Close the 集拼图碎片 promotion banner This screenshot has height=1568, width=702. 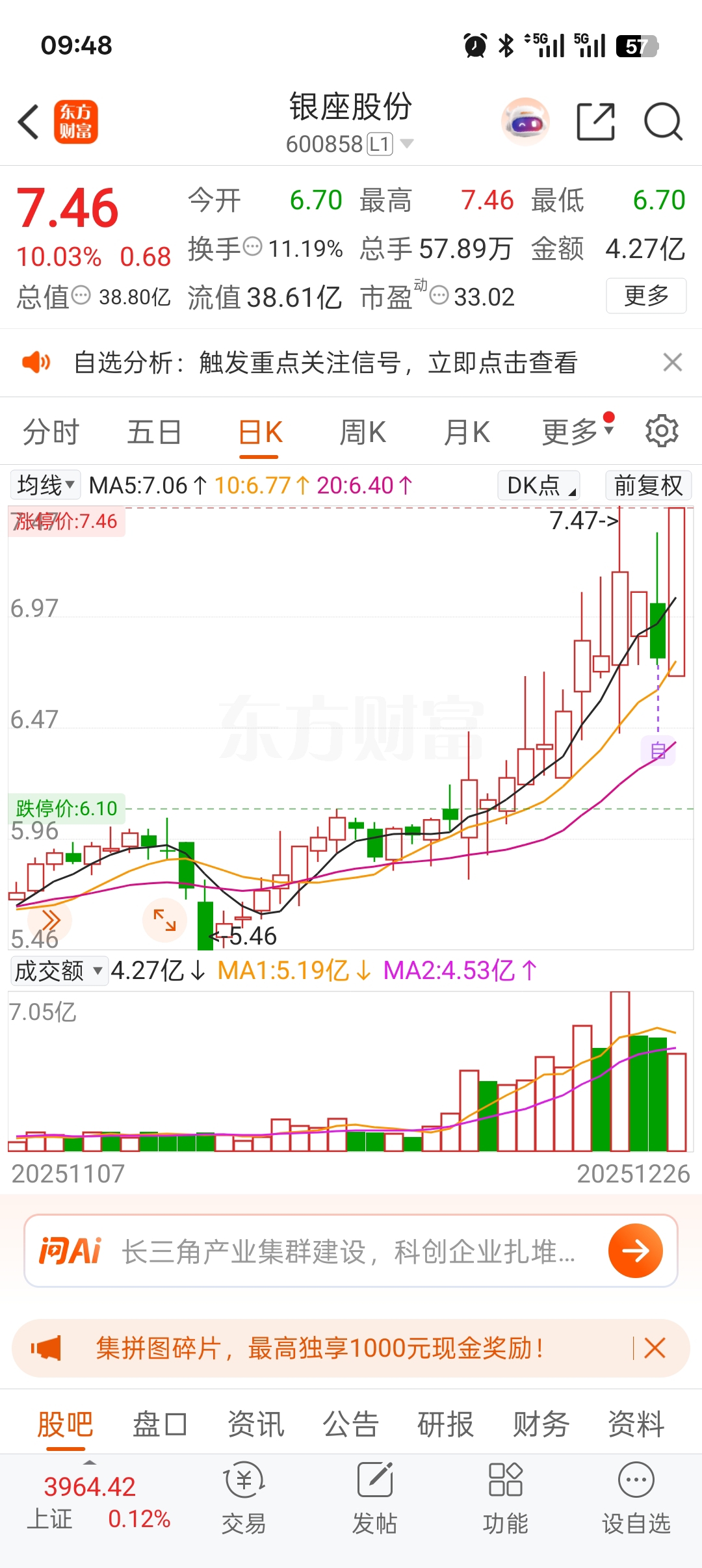655,1348
